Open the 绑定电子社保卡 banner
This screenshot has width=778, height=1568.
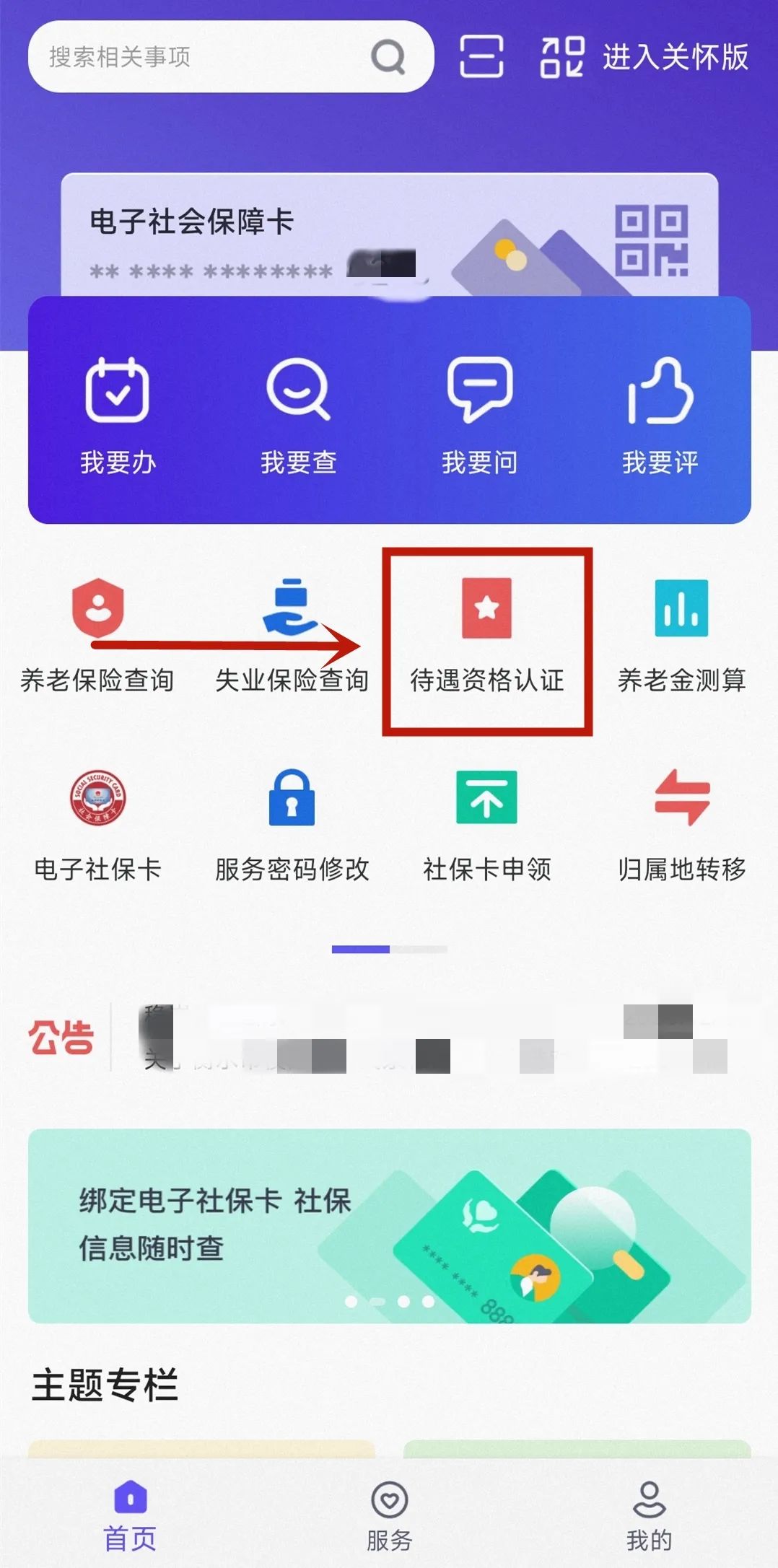(x=389, y=1226)
